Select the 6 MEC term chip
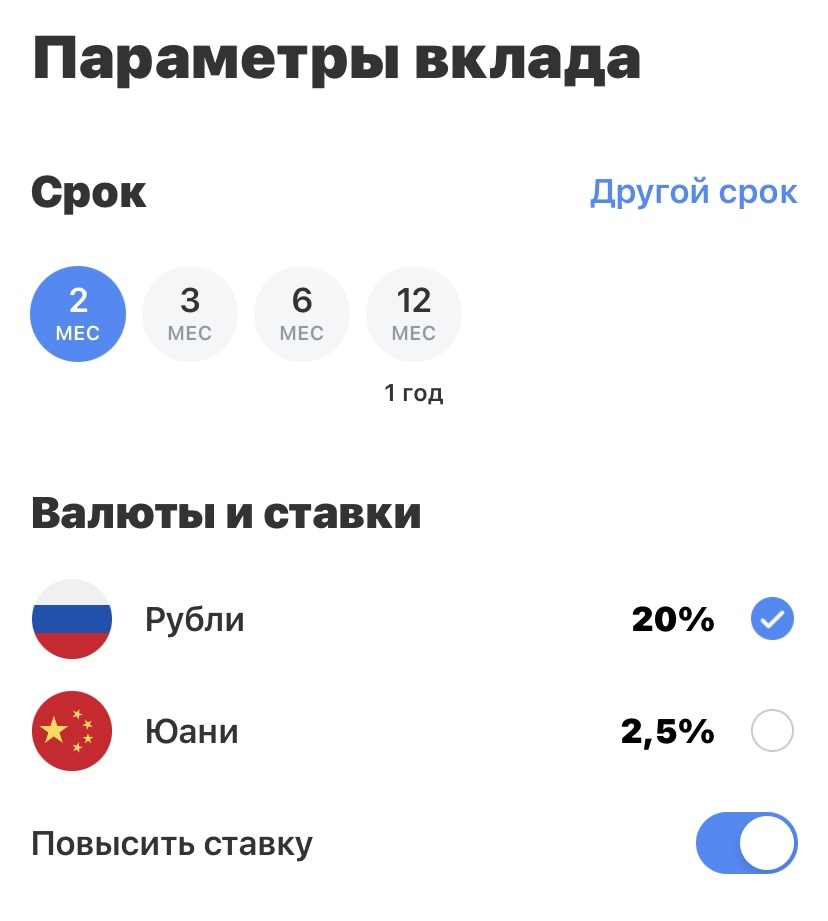Viewport: 828px width, 921px height. [x=302, y=313]
